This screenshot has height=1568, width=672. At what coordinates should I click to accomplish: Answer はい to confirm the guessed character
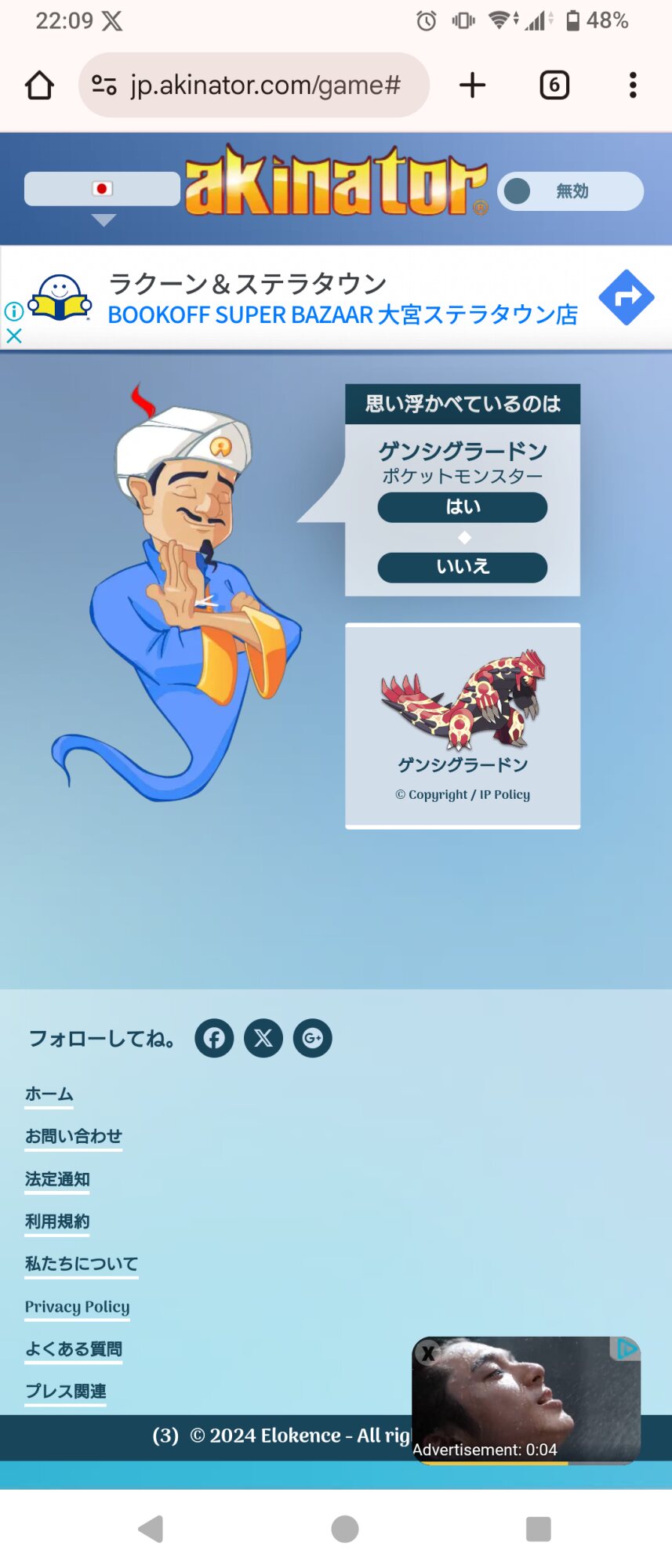tap(462, 507)
